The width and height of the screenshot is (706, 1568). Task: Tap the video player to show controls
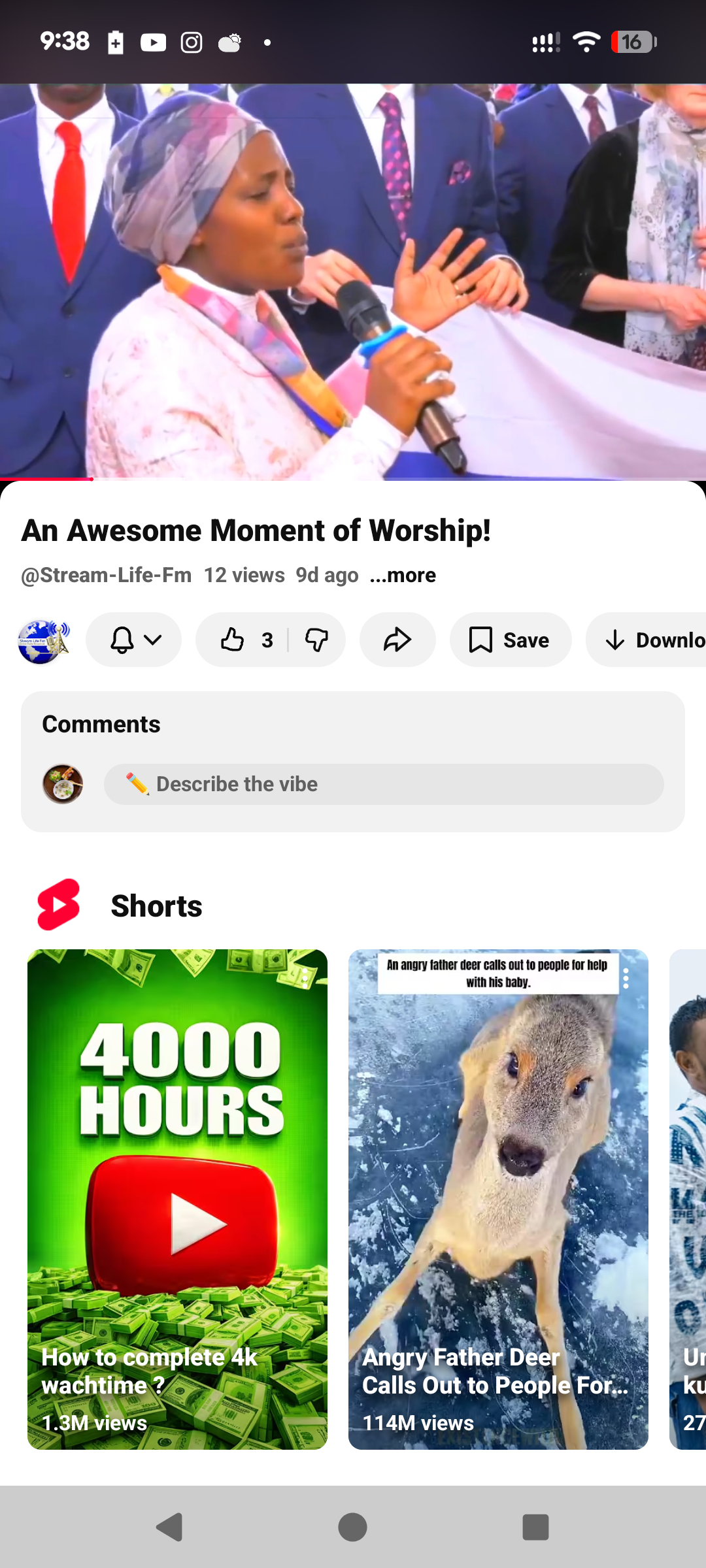pyautogui.click(x=353, y=281)
